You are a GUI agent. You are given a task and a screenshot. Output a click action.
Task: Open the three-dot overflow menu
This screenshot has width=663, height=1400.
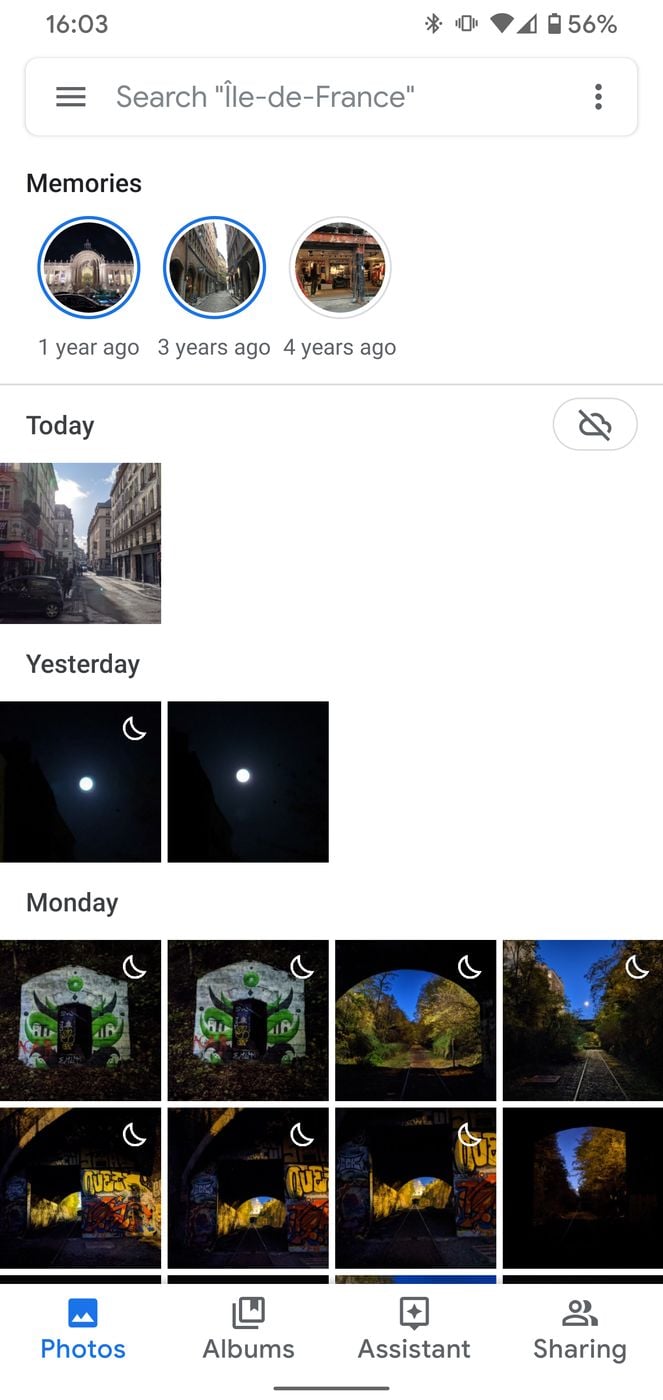[598, 97]
